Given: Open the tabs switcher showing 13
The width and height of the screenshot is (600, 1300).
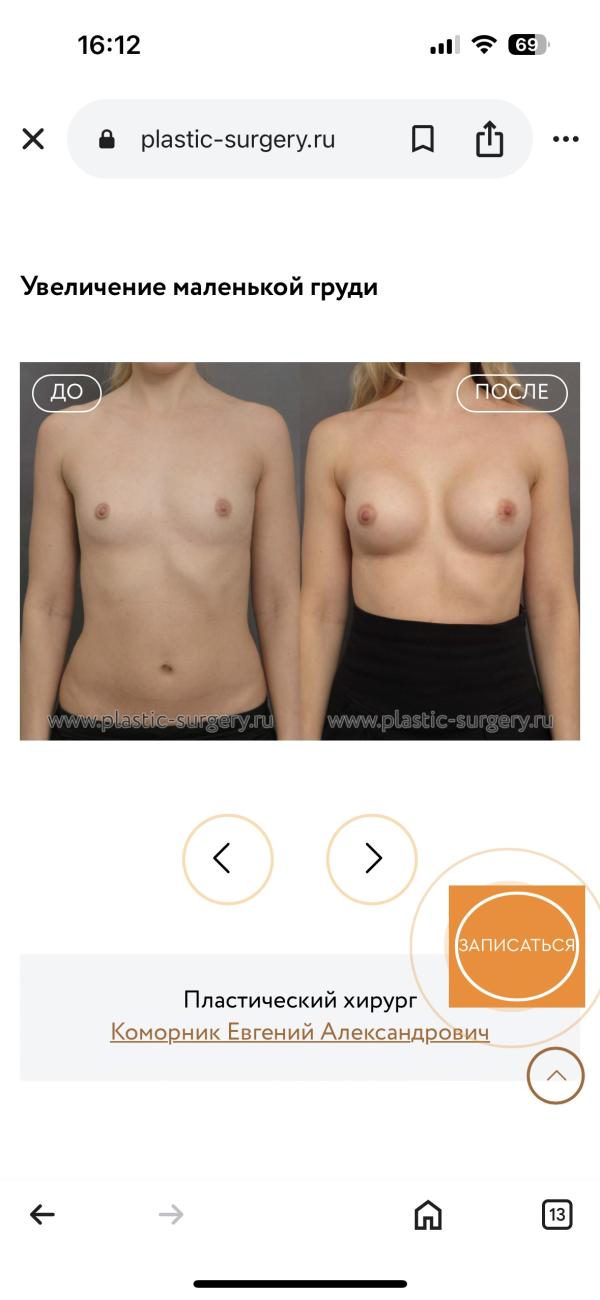Looking at the screenshot, I should click(557, 1215).
